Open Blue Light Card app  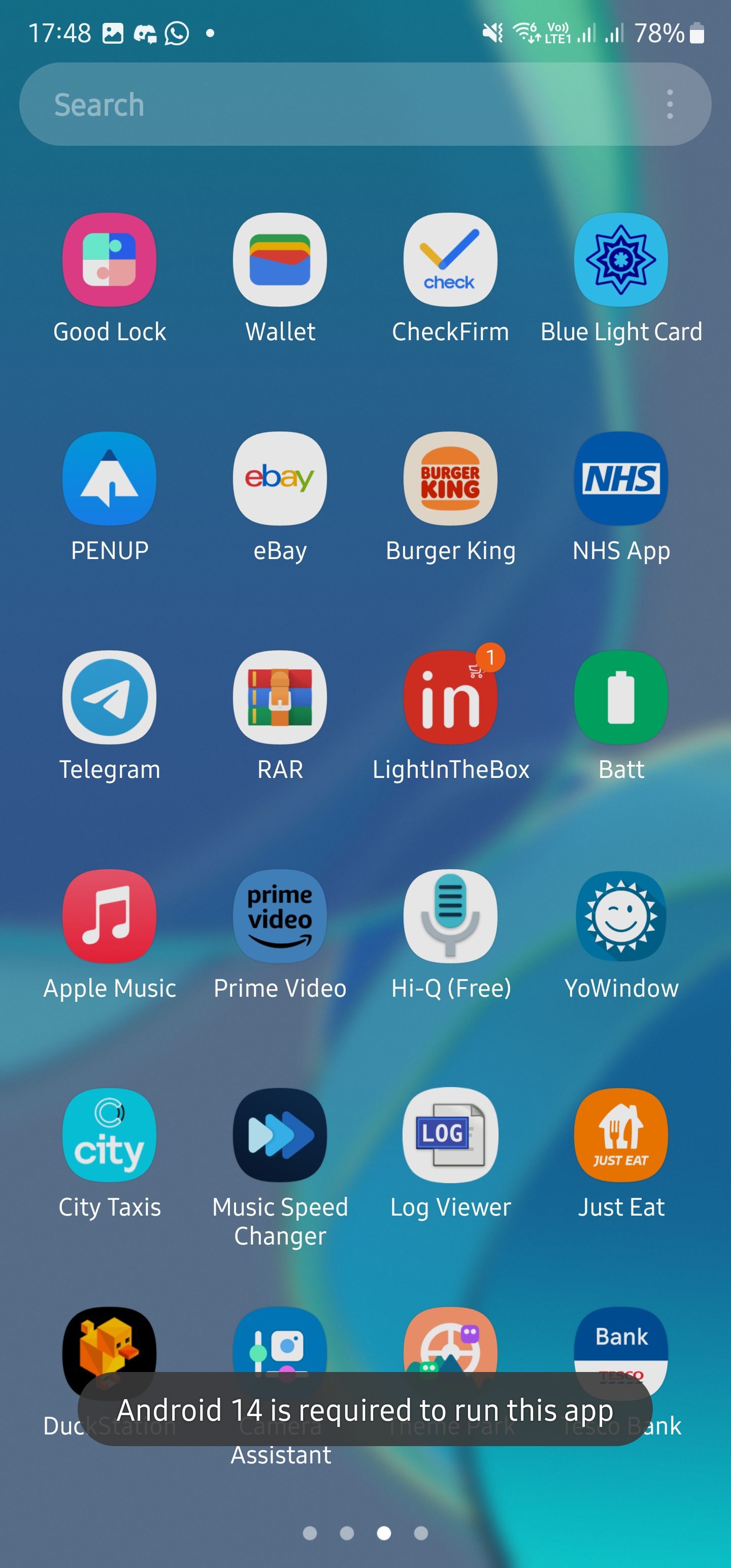(621, 259)
